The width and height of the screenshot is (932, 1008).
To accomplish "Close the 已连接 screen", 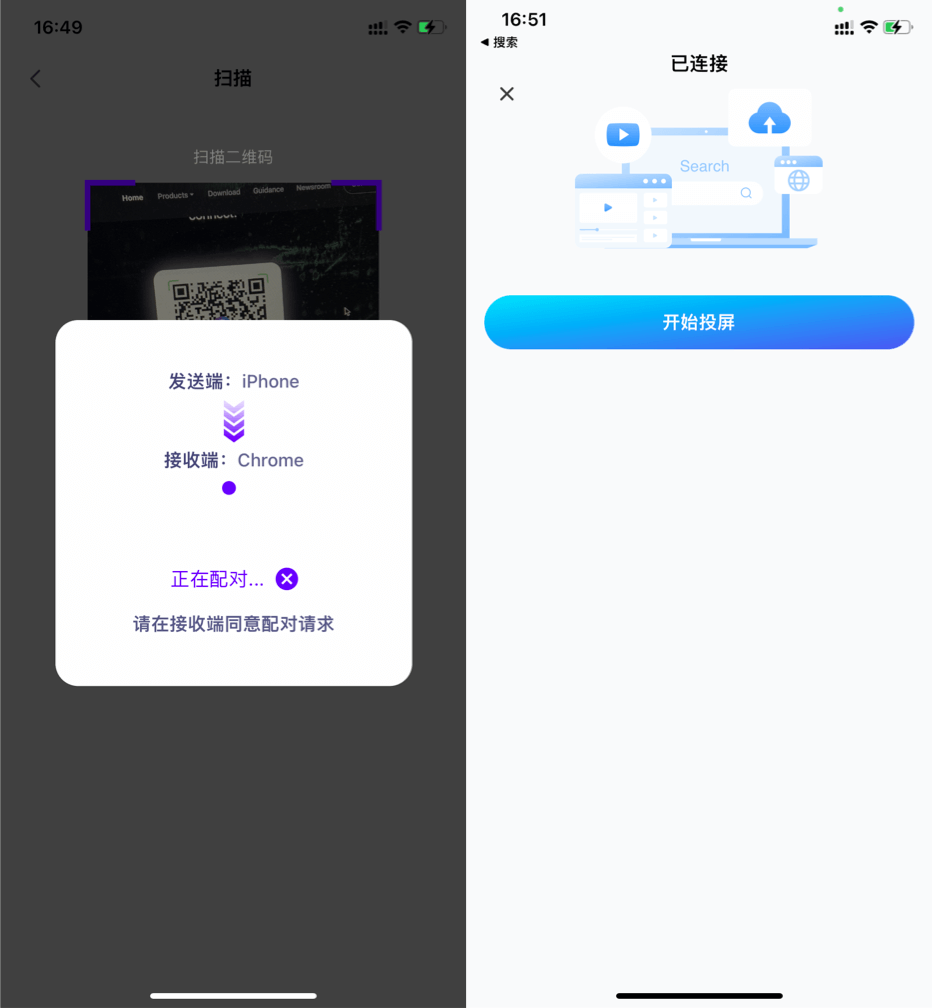I will point(507,94).
